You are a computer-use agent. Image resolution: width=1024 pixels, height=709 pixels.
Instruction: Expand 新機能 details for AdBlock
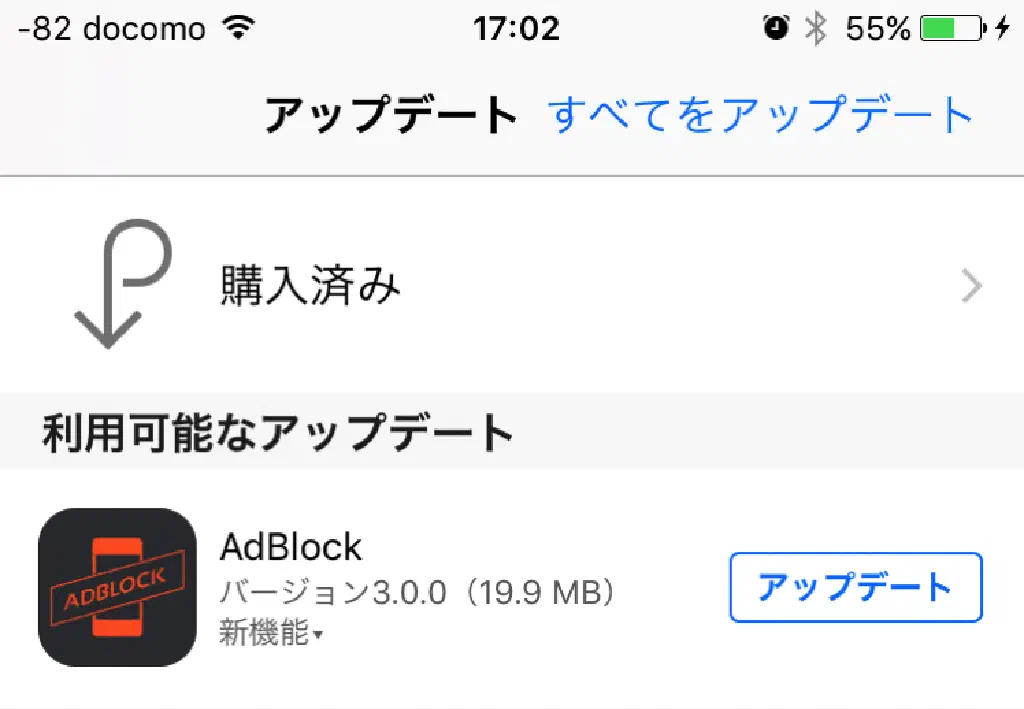(x=270, y=634)
